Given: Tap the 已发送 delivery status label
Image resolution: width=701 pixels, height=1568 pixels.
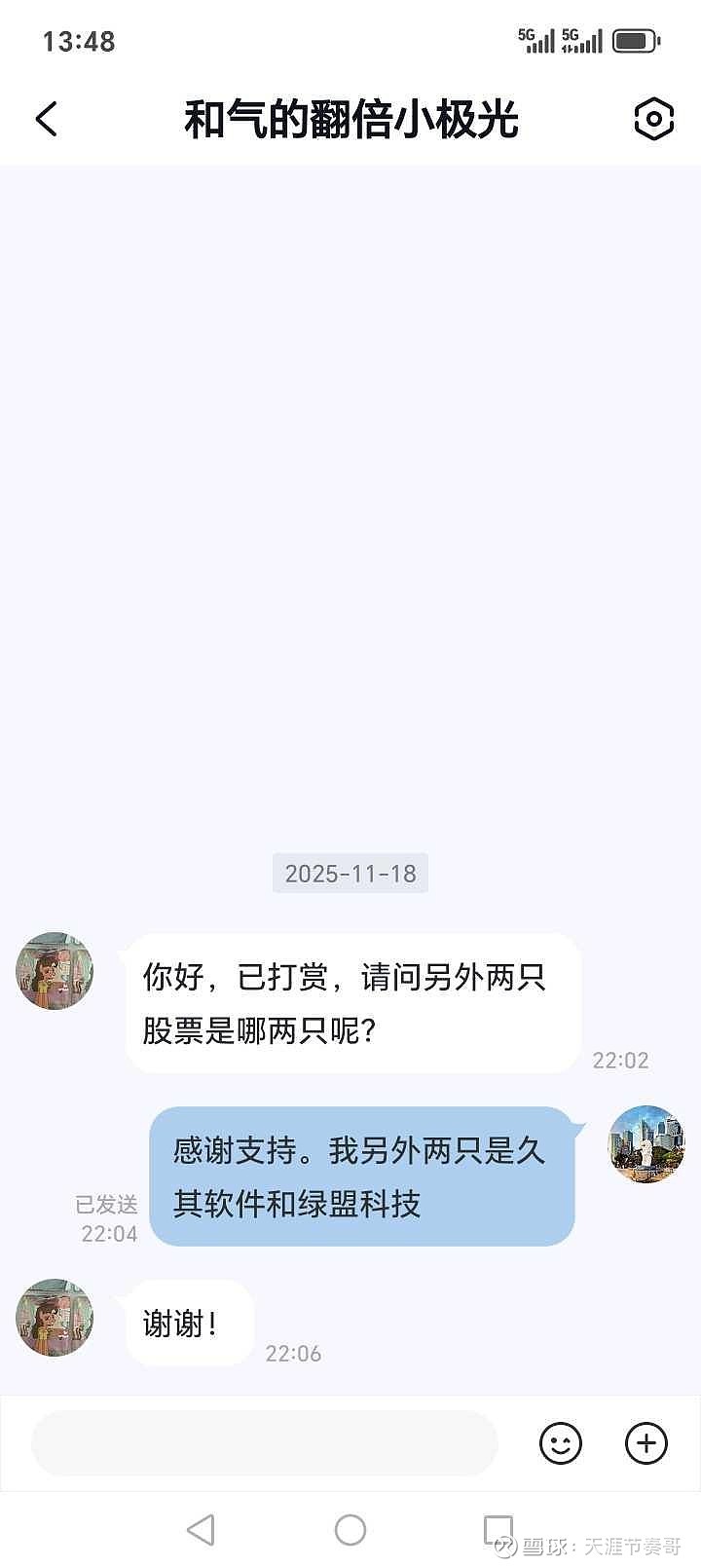Looking at the screenshot, I should point(107,1205).
